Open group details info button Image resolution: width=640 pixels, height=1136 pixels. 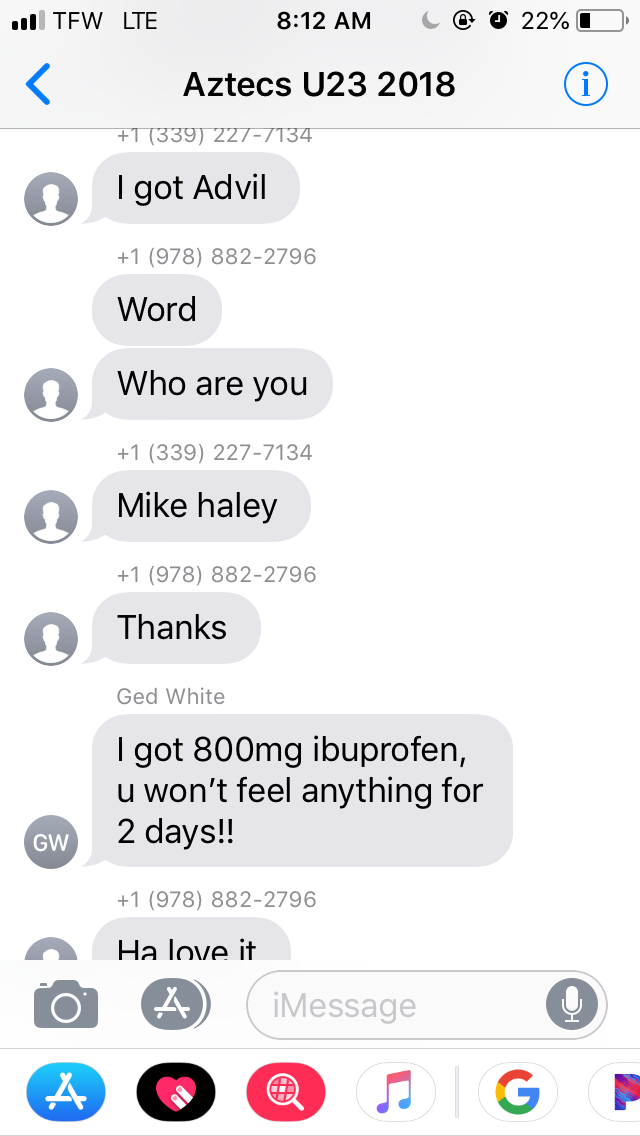tap(585, 85)
